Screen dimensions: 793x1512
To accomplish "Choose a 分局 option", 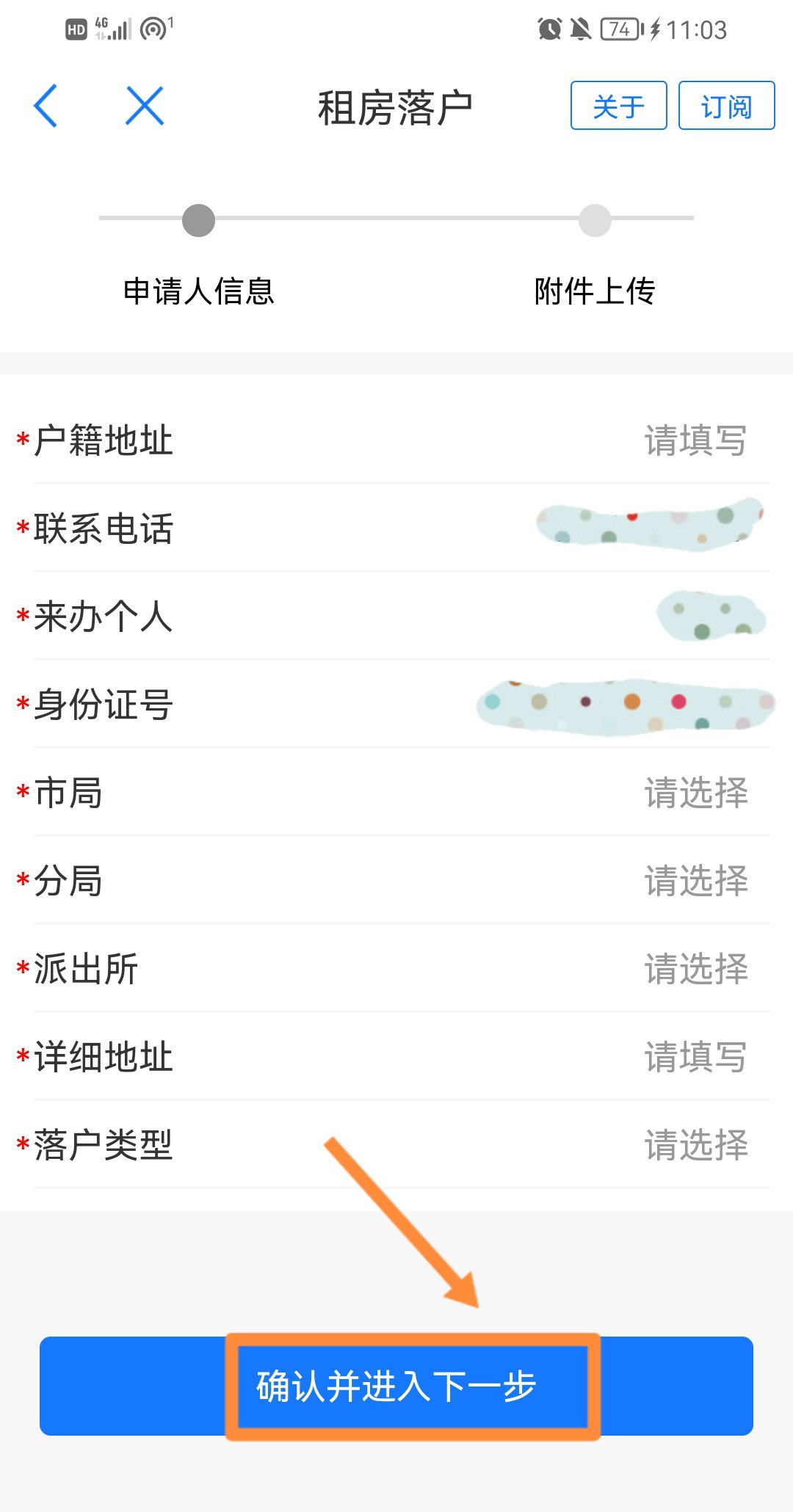I will coord(695,881).
